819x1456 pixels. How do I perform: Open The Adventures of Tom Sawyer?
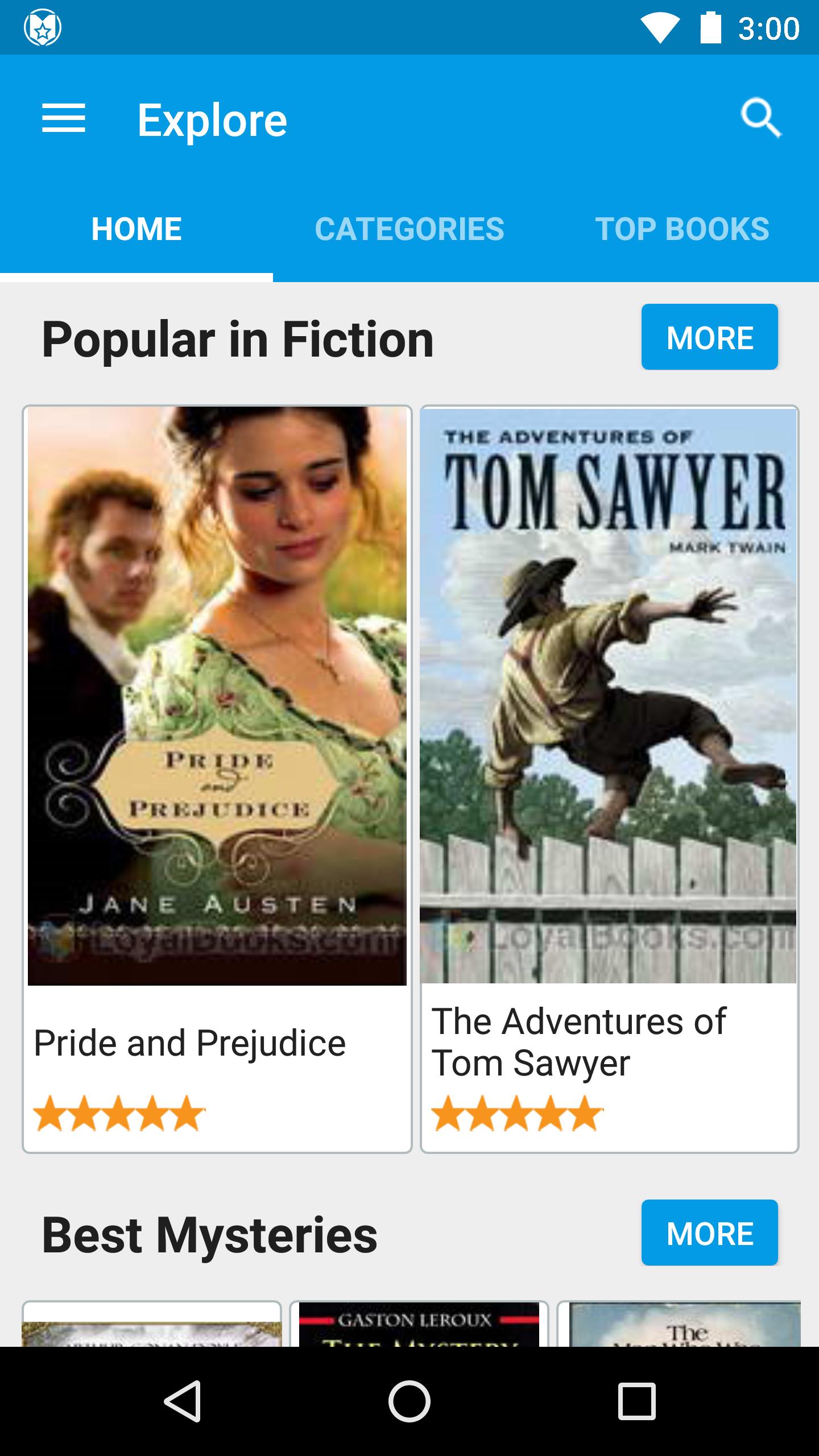pos(609,779)
